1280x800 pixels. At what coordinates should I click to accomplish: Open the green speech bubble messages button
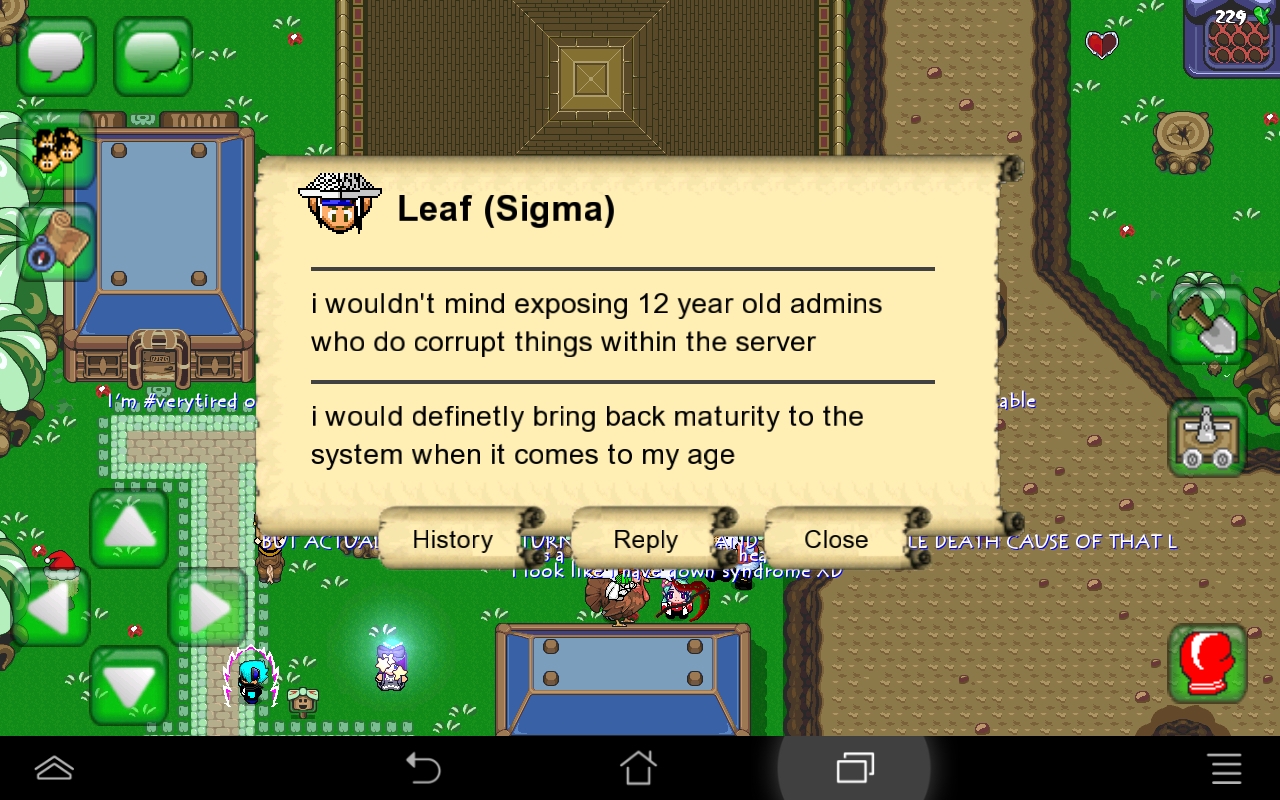pos(152,56)
